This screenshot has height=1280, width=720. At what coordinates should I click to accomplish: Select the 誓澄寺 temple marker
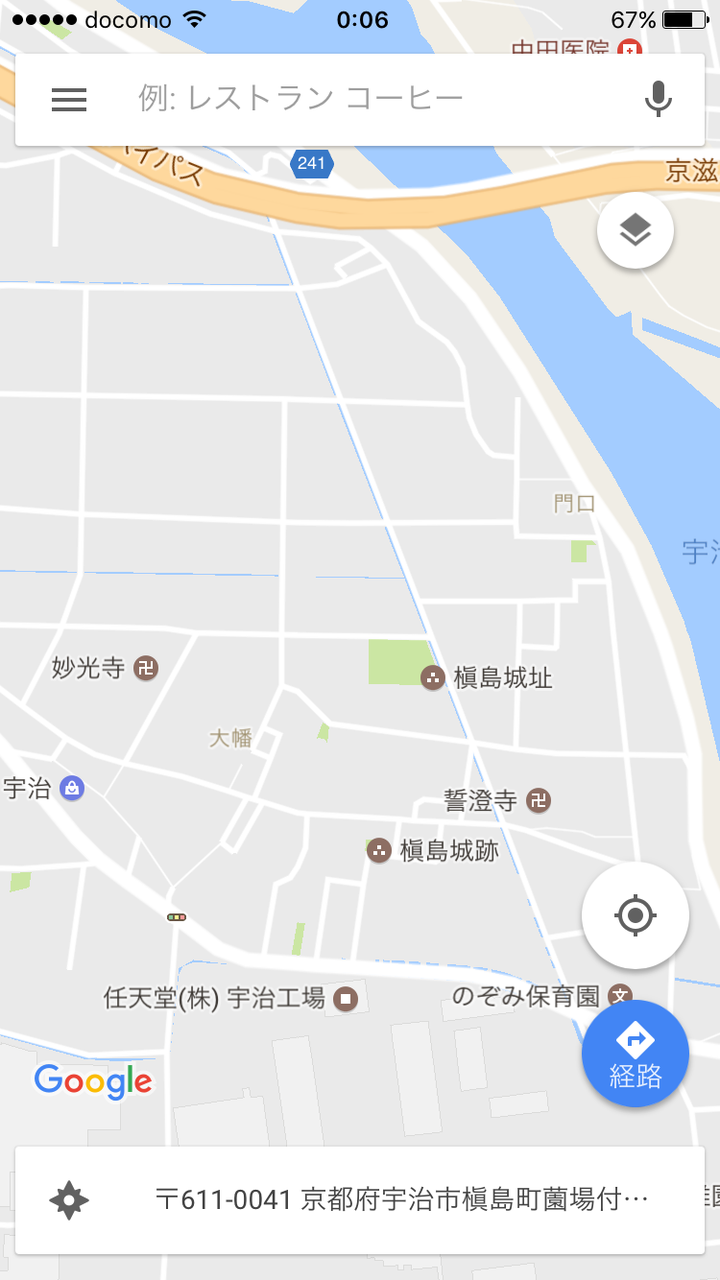539,800
